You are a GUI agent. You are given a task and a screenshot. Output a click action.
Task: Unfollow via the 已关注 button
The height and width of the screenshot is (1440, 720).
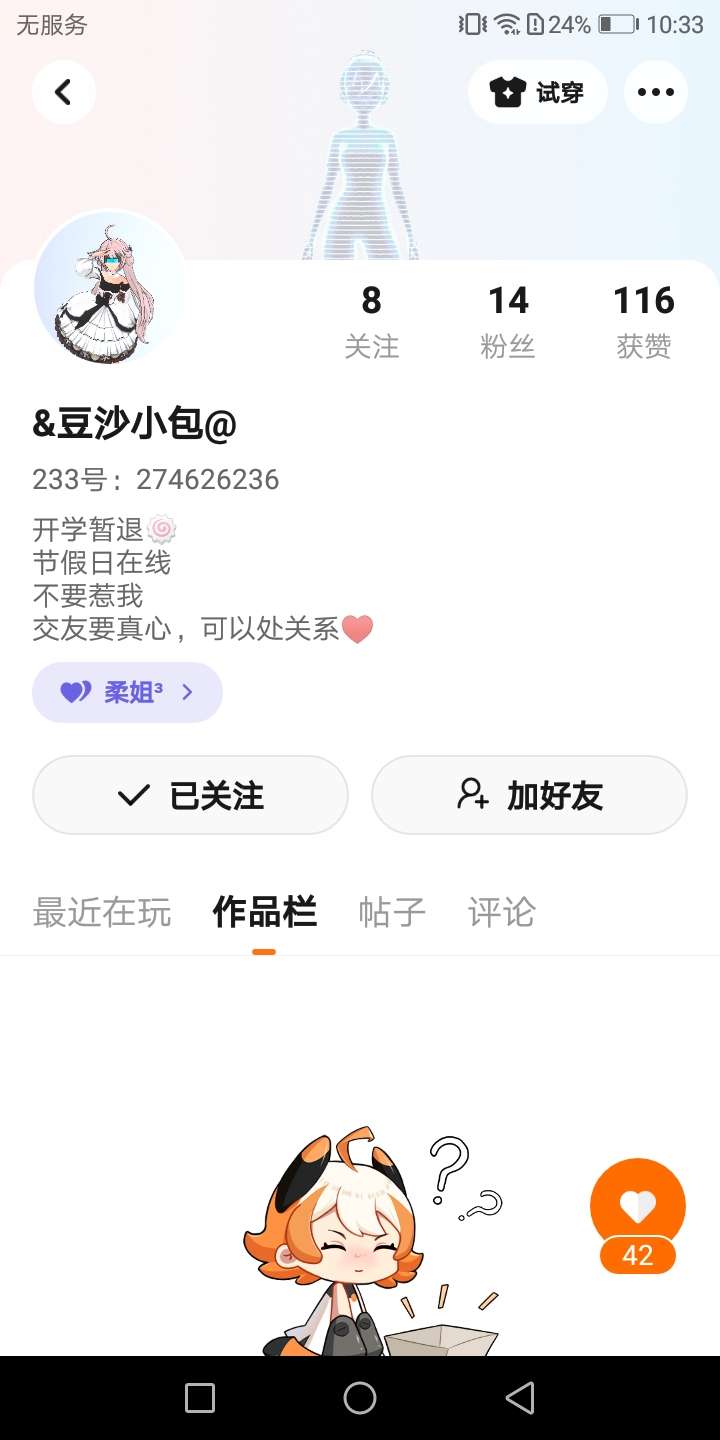click(190, 795)
